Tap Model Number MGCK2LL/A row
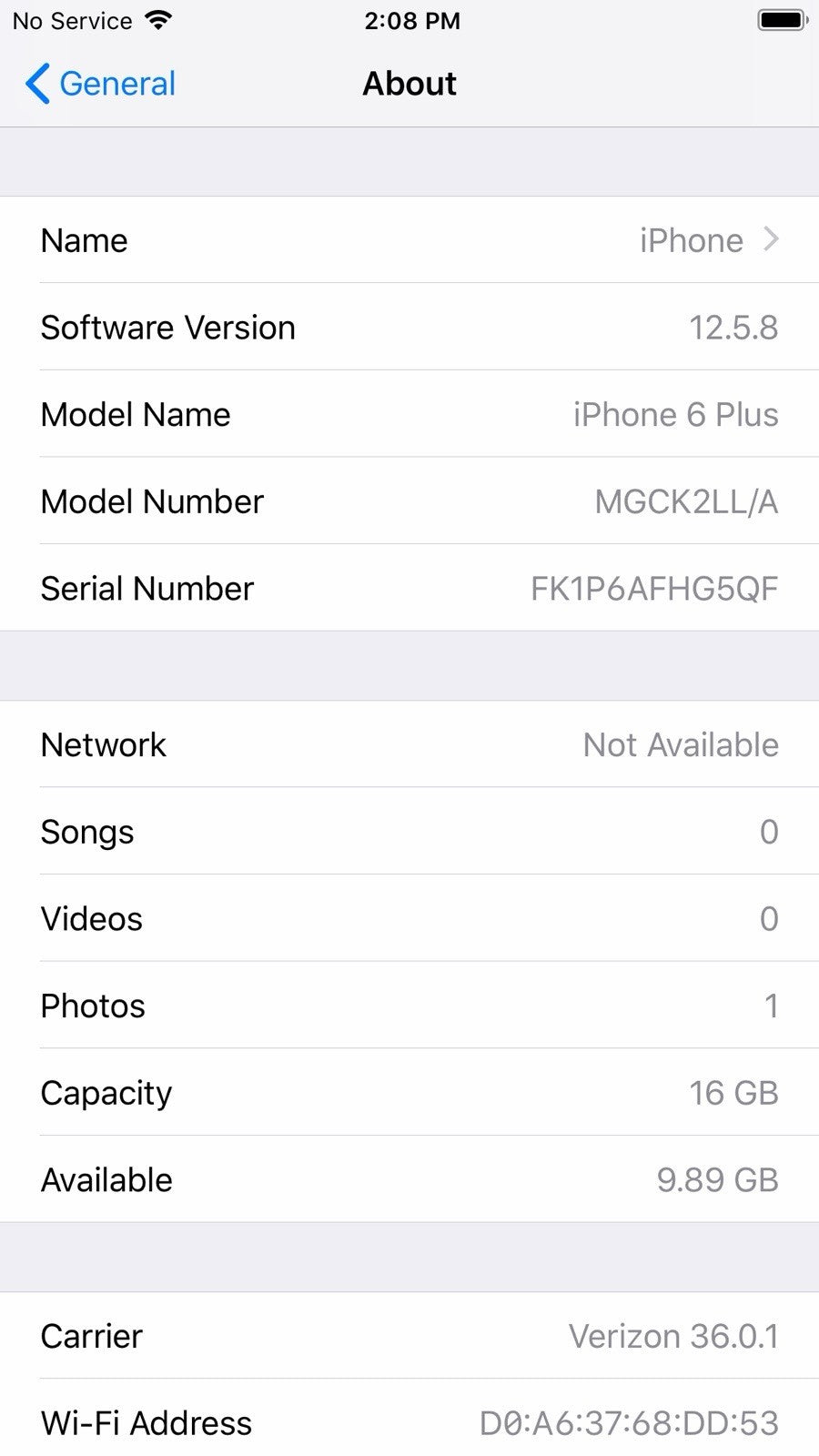 (x=409, y=501)
